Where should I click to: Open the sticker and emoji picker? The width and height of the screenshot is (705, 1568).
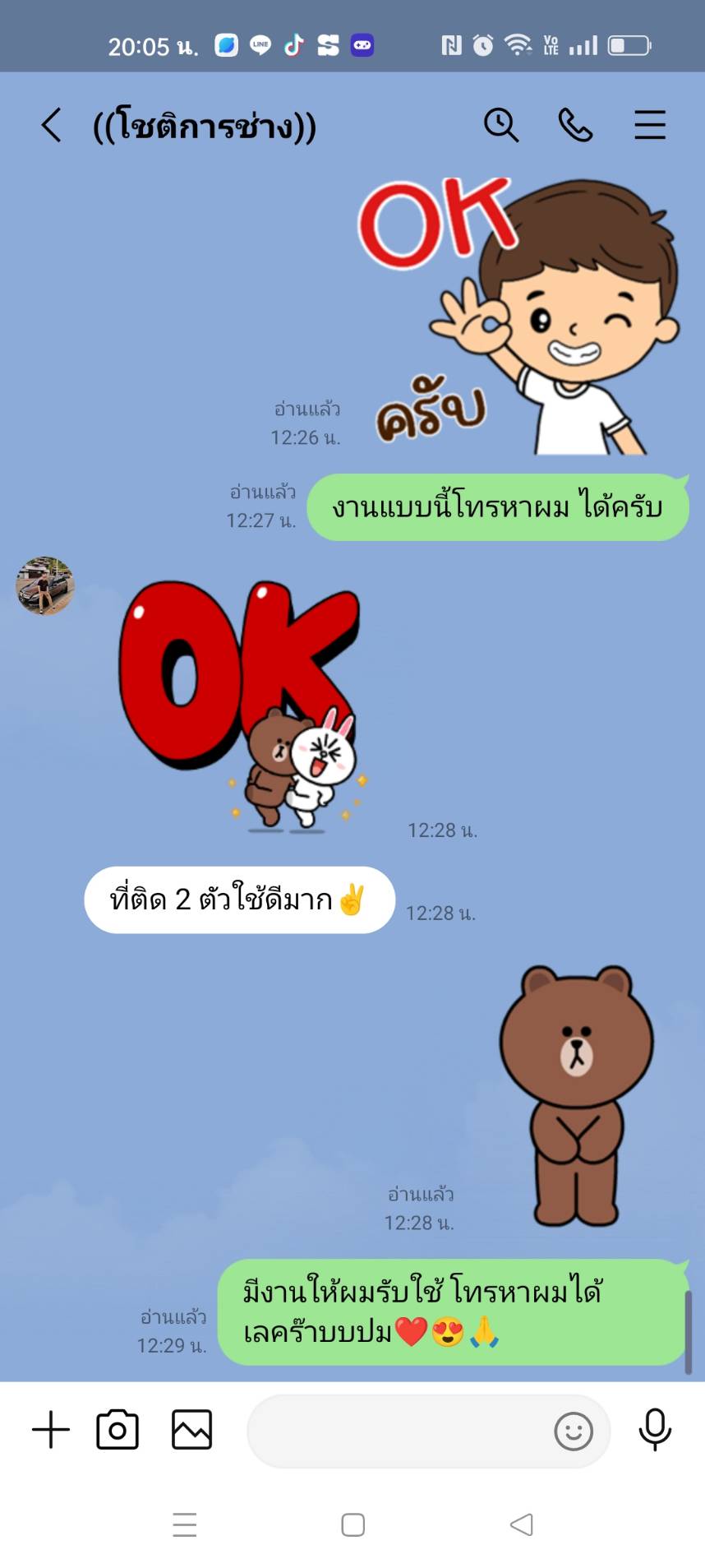click(574, 1432)
